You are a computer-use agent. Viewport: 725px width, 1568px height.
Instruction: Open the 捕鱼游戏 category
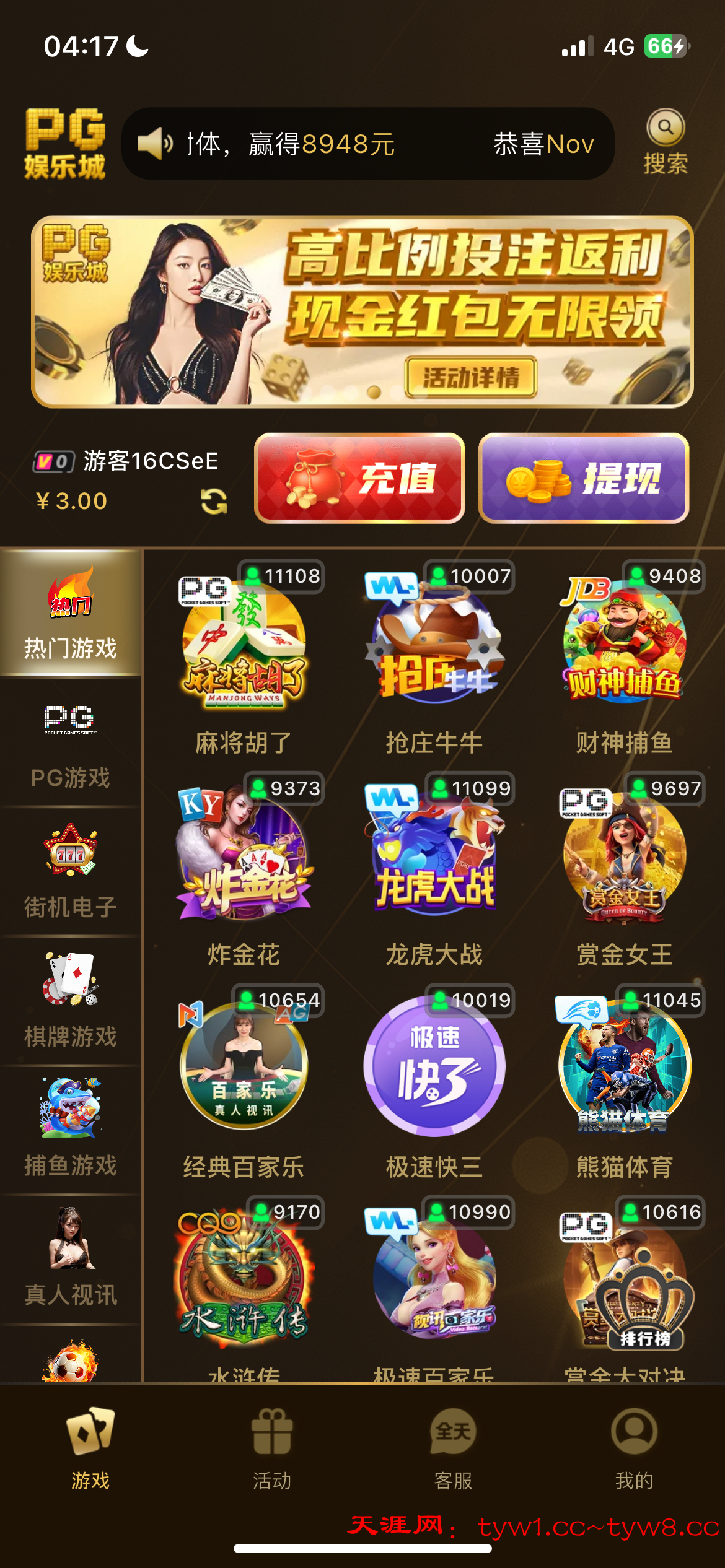[x=71, y=1130]
